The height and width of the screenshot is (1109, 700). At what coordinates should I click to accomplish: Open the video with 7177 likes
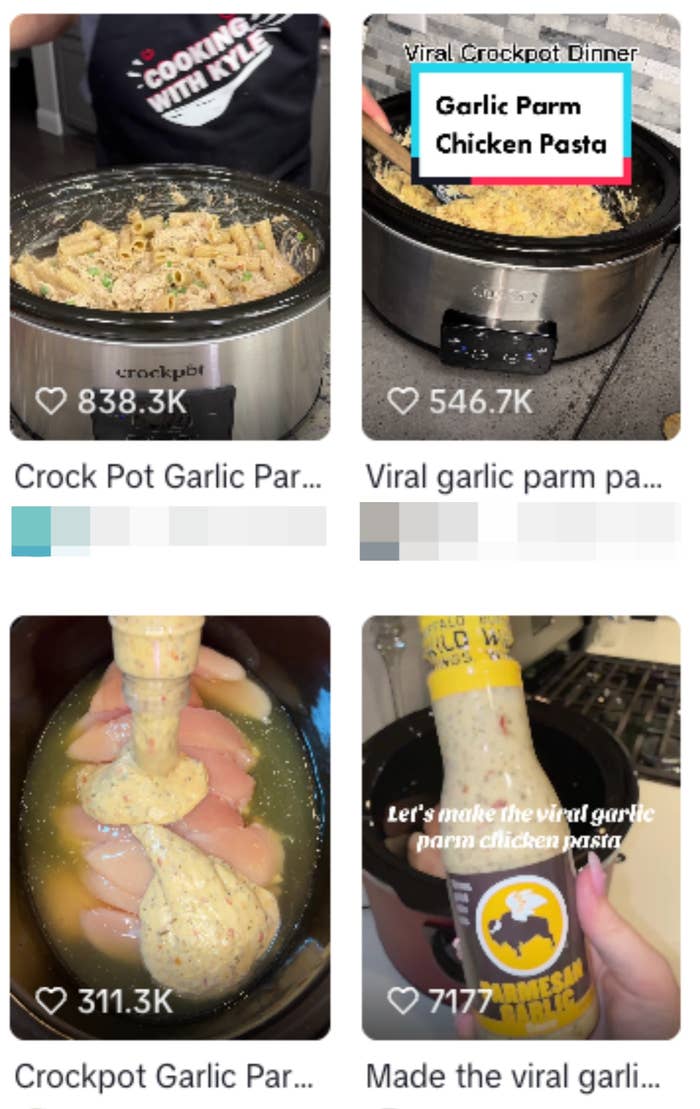click(521, 827)
